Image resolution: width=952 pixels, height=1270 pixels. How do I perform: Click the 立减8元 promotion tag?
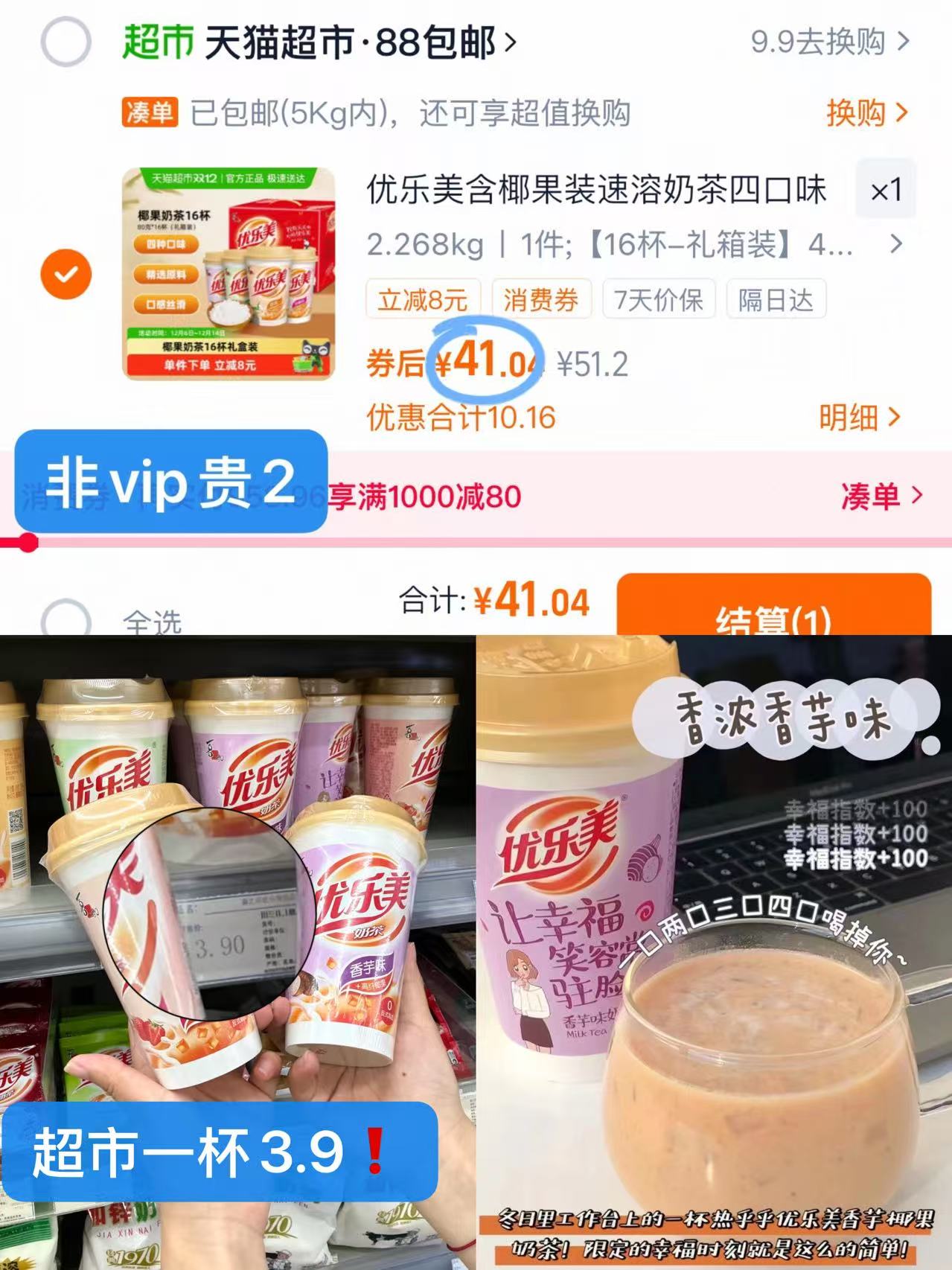pyautogui.click(x=421, y=299)
